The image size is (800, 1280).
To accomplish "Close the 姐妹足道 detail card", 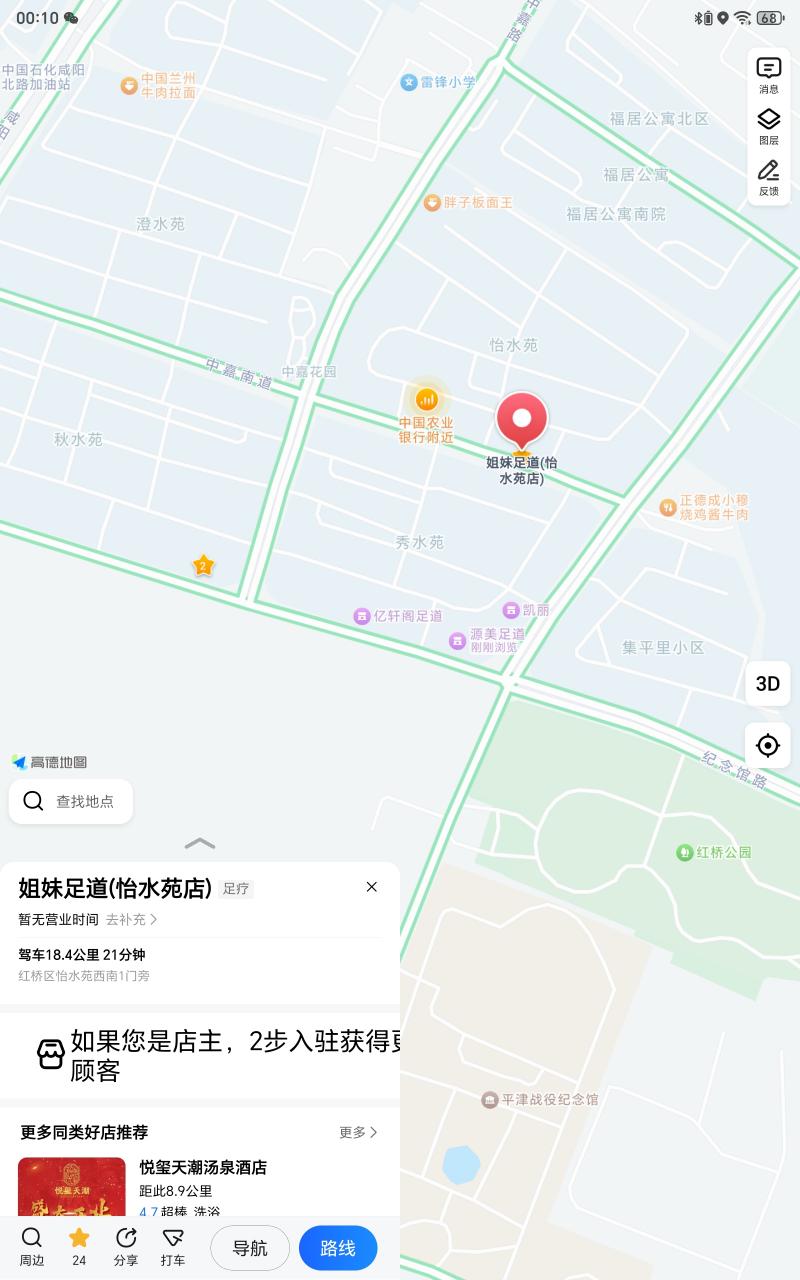I will pyautogui.click(x=371, y=886).
